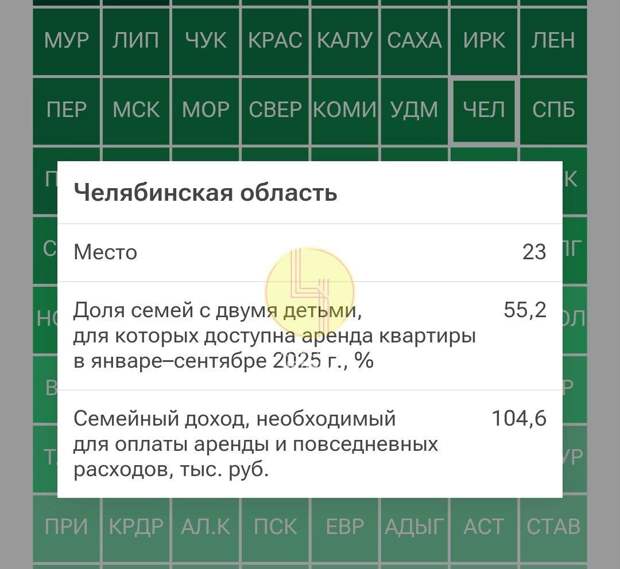Select the МУР region tile
The image size is (620, 569).
(x=67, y=41)
